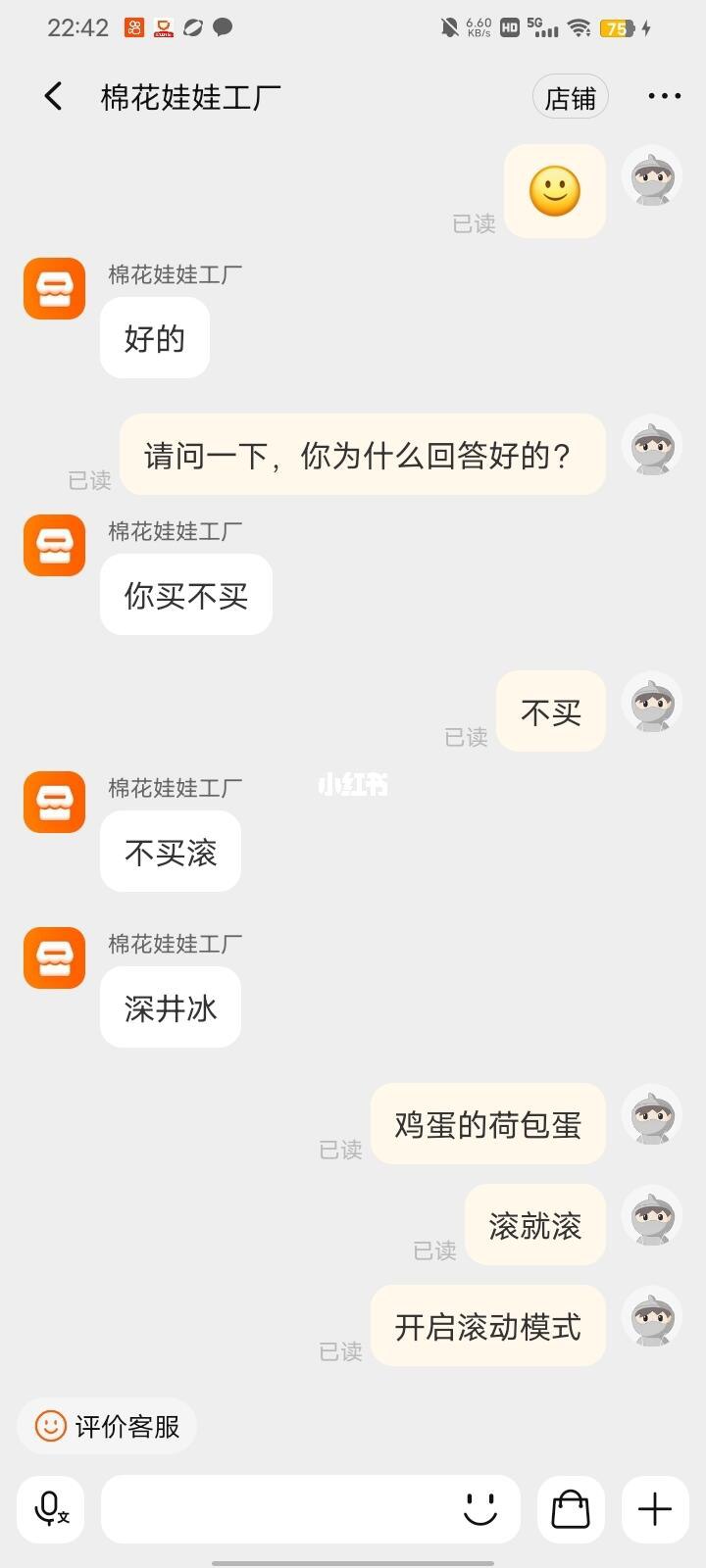Viewport: 706px width, 1568px height.
Task: Tap the shopping bag icon to browse products
Action: pyautogui.click(x=571, y=1509)
